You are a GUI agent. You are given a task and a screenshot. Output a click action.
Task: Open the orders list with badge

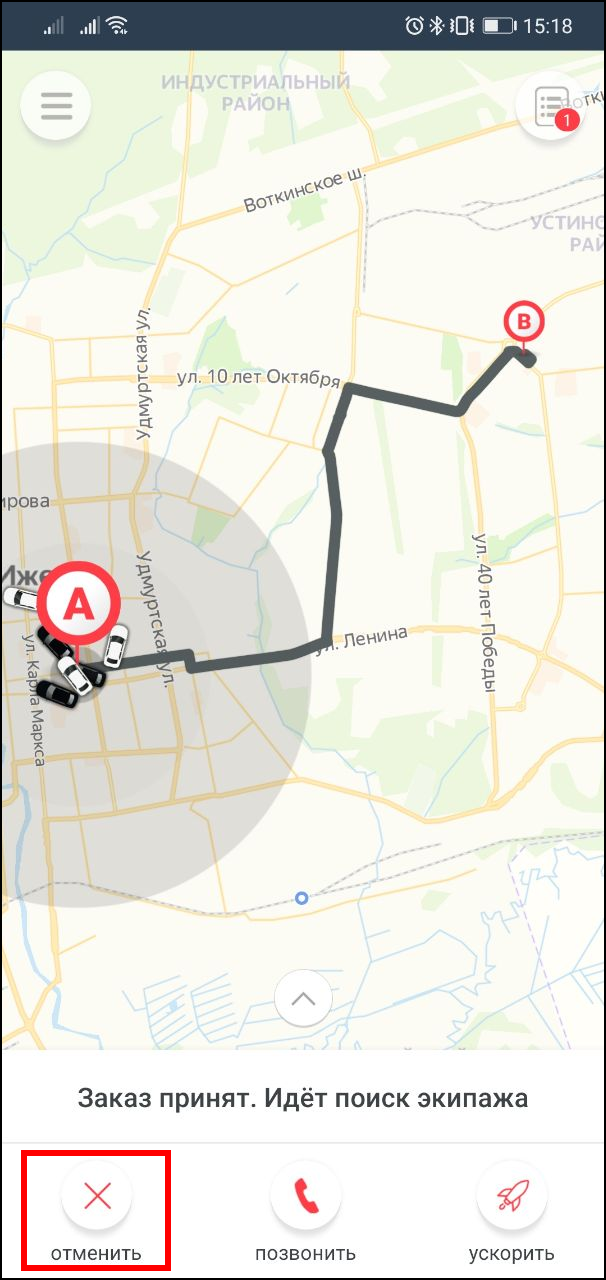pyautogui.click(x=551, y=104)
